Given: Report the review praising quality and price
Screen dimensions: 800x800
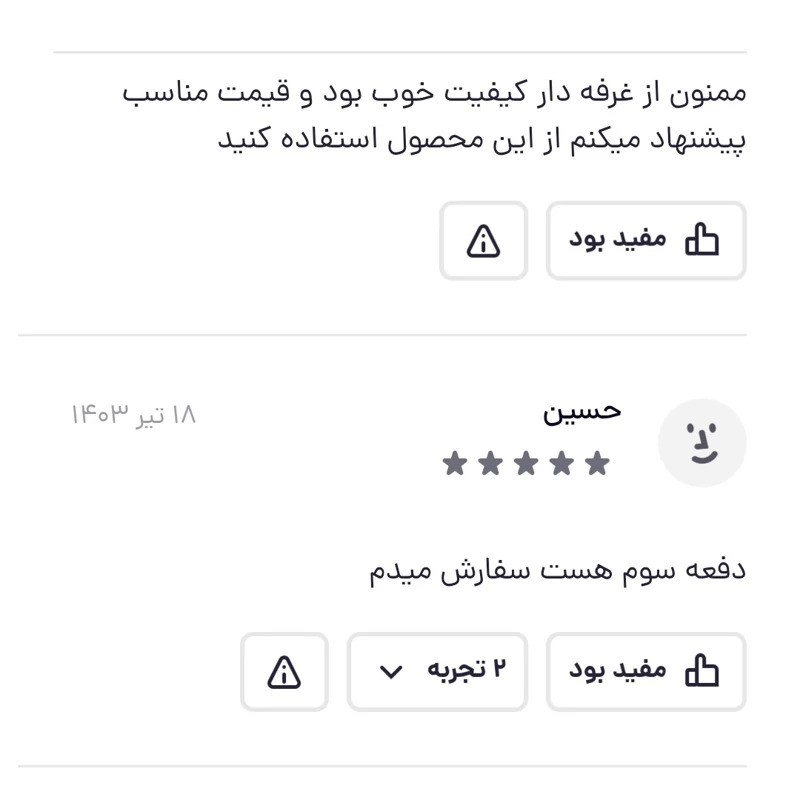Looking at the screenshot, I should (483, 241).
